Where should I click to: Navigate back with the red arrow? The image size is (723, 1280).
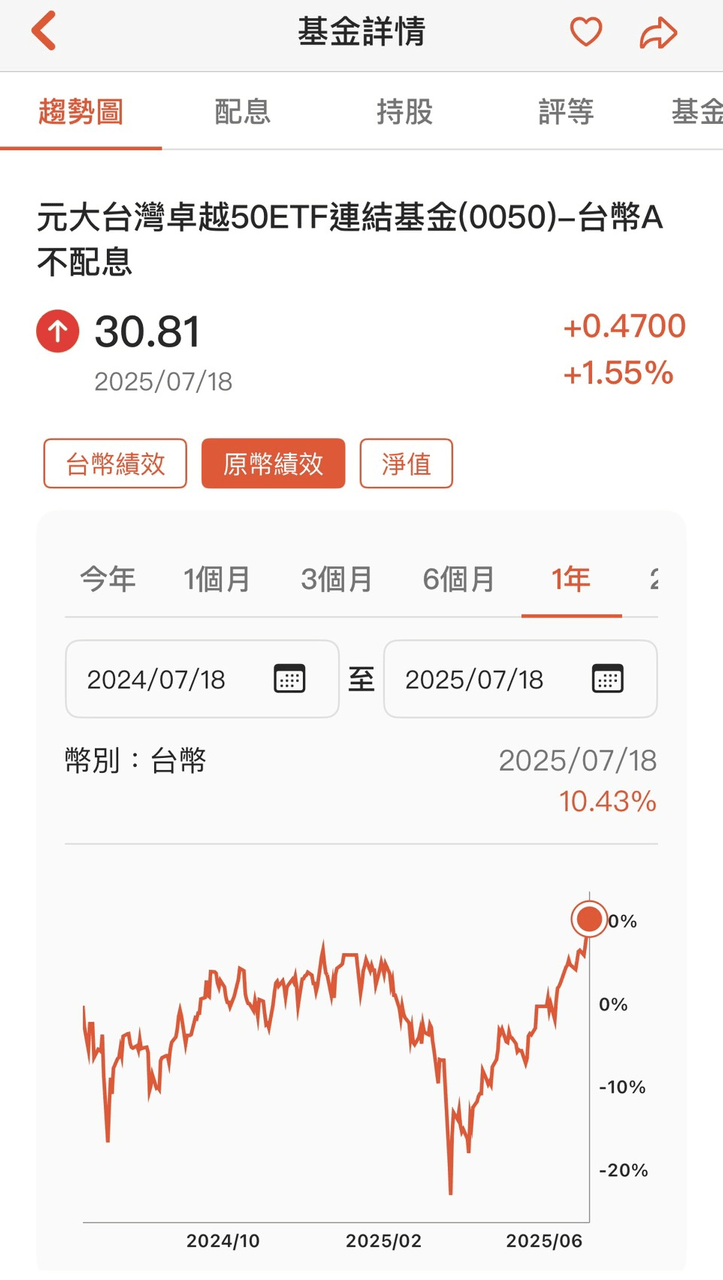pyautogui.click(x=41, y=30)
